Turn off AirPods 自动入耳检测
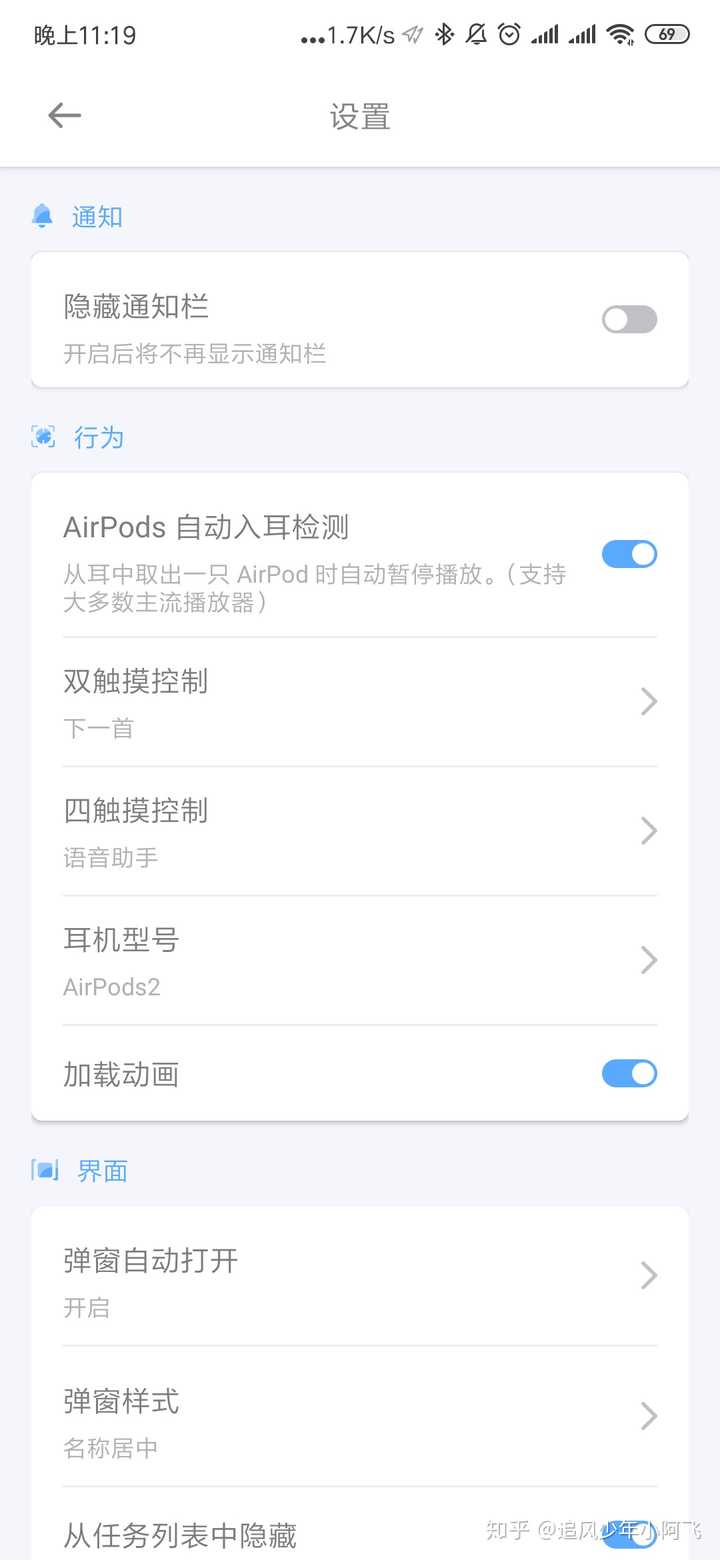 [x=629, y=554]
